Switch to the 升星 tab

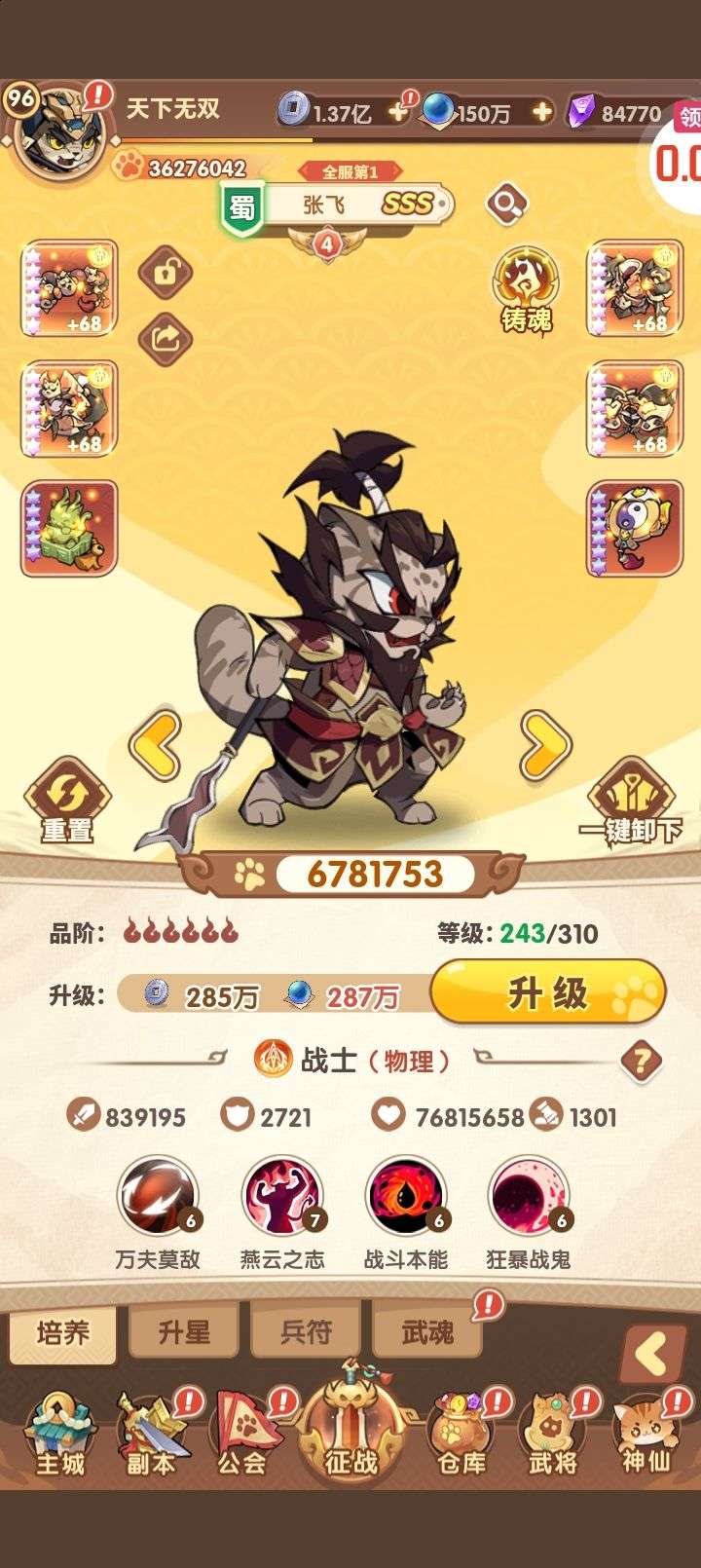(184, 1331)
